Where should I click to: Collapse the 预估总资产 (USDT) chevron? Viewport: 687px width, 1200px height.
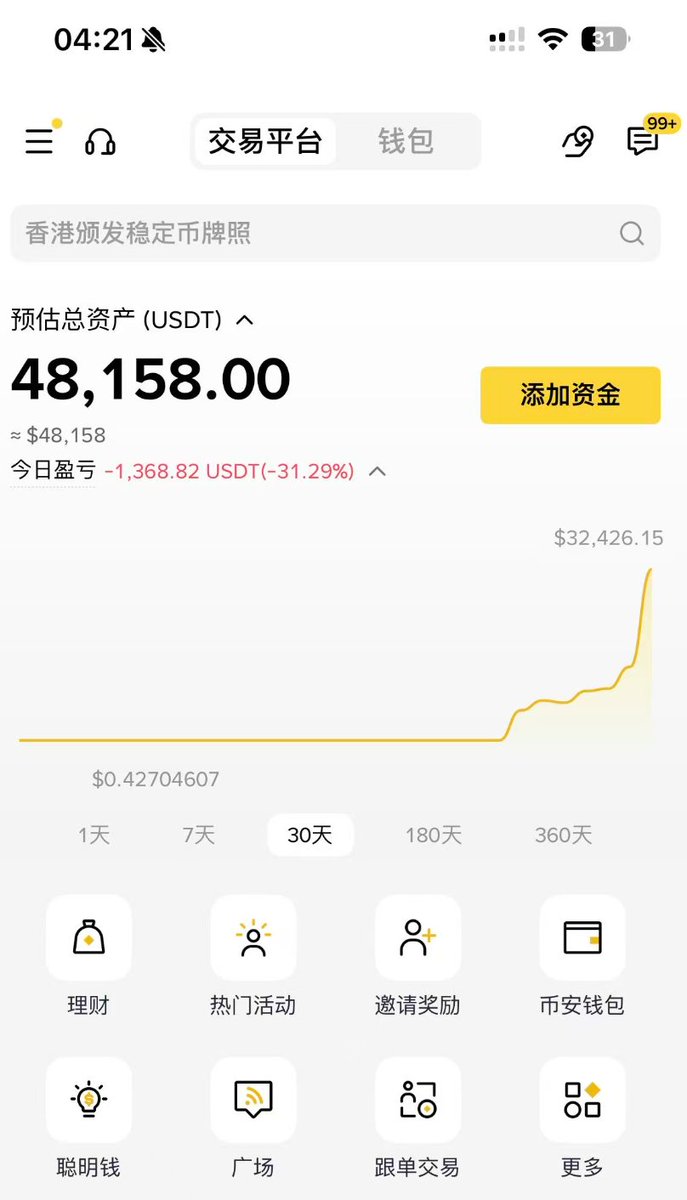244,320
